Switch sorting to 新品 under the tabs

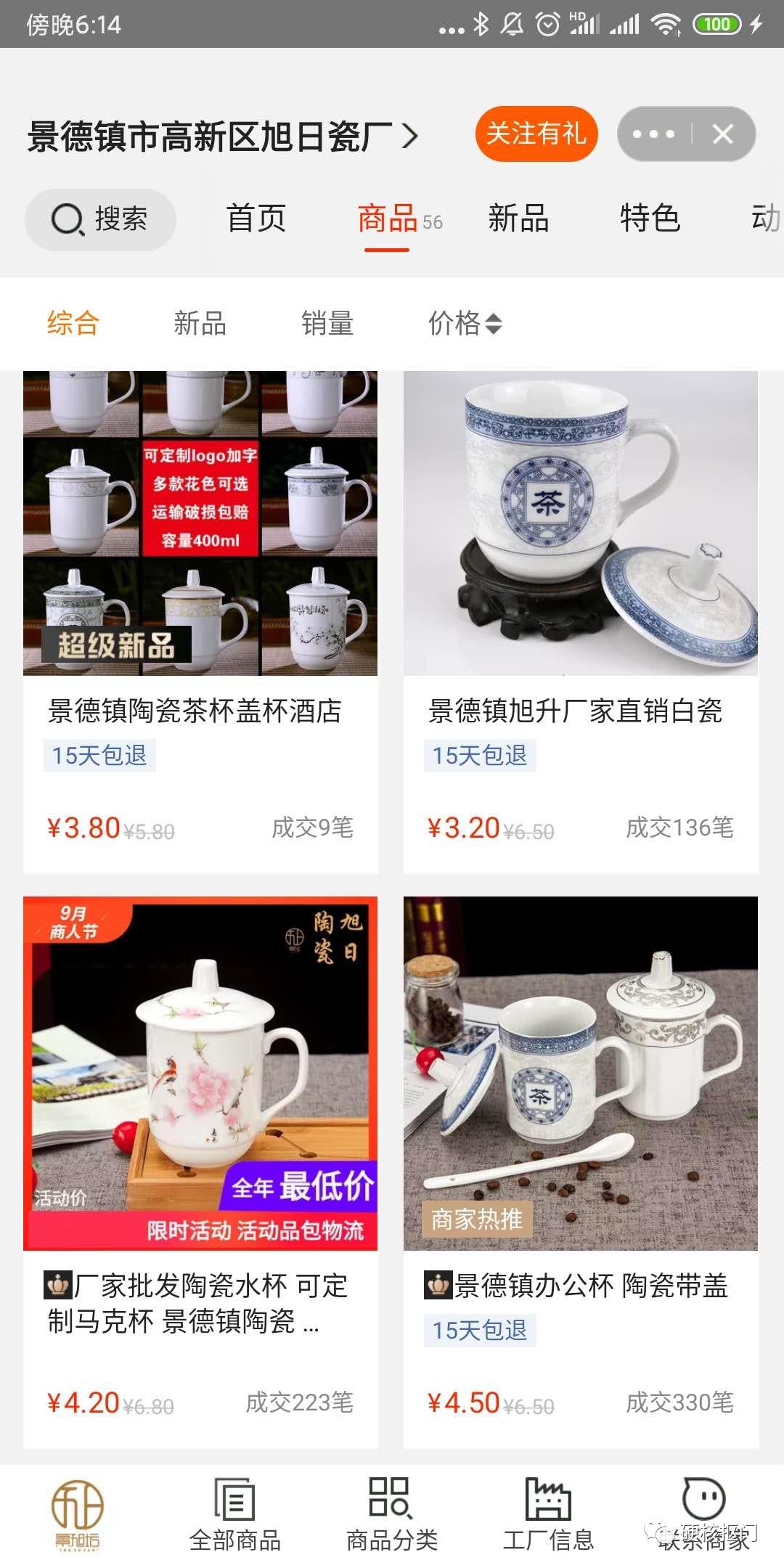[200, 324]
